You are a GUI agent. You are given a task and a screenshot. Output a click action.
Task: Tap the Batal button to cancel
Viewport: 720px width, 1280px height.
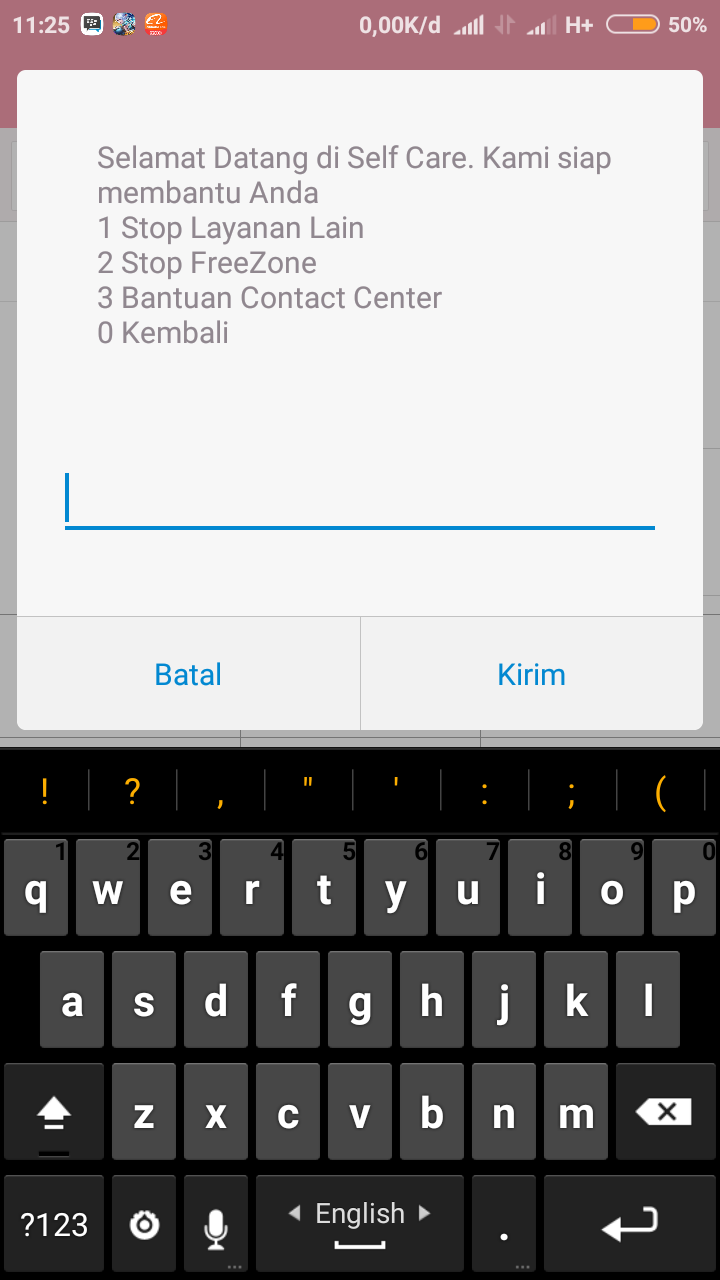[188, 674]
